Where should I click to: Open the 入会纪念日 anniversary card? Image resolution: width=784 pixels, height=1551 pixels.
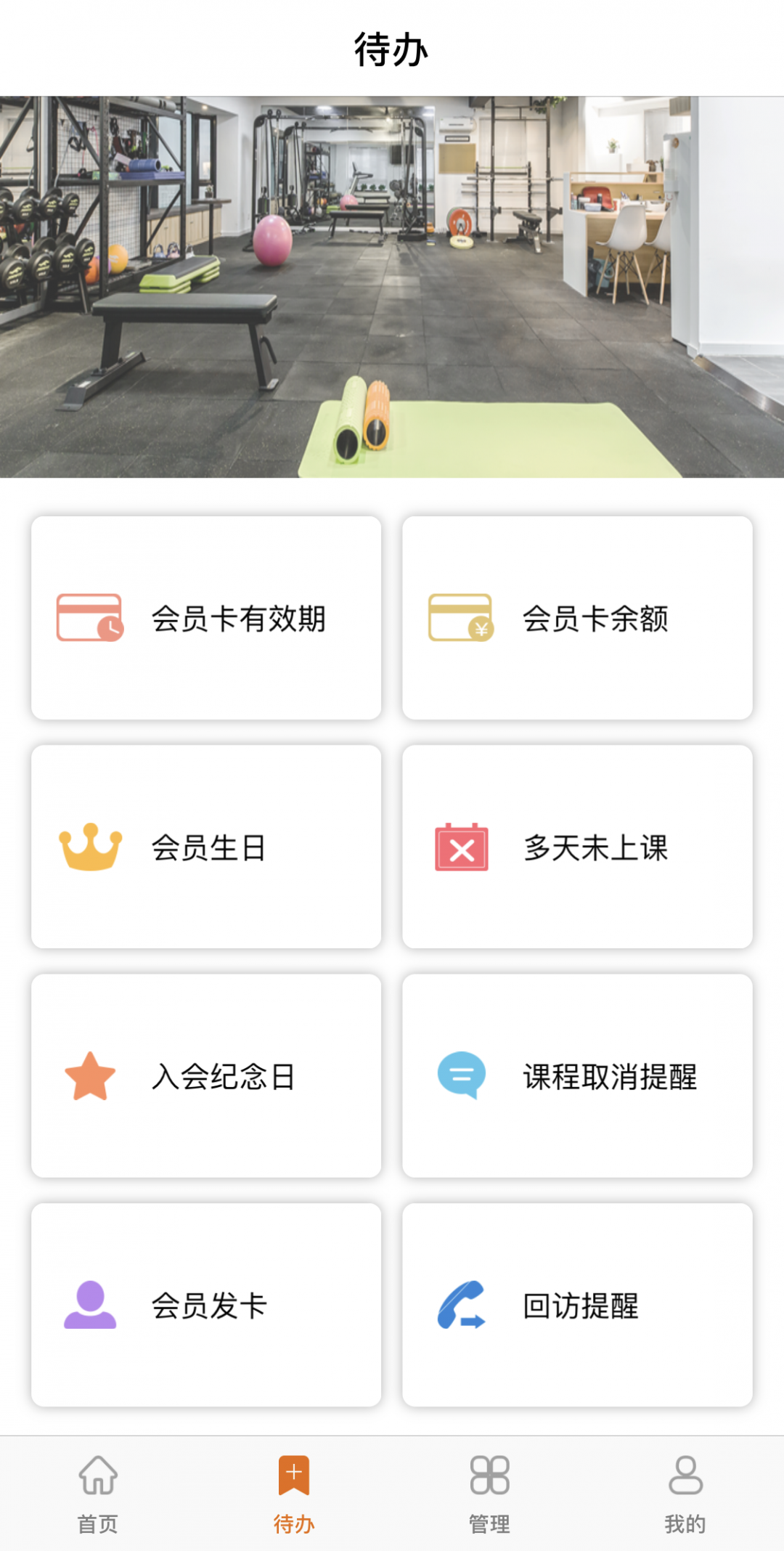207,1077
